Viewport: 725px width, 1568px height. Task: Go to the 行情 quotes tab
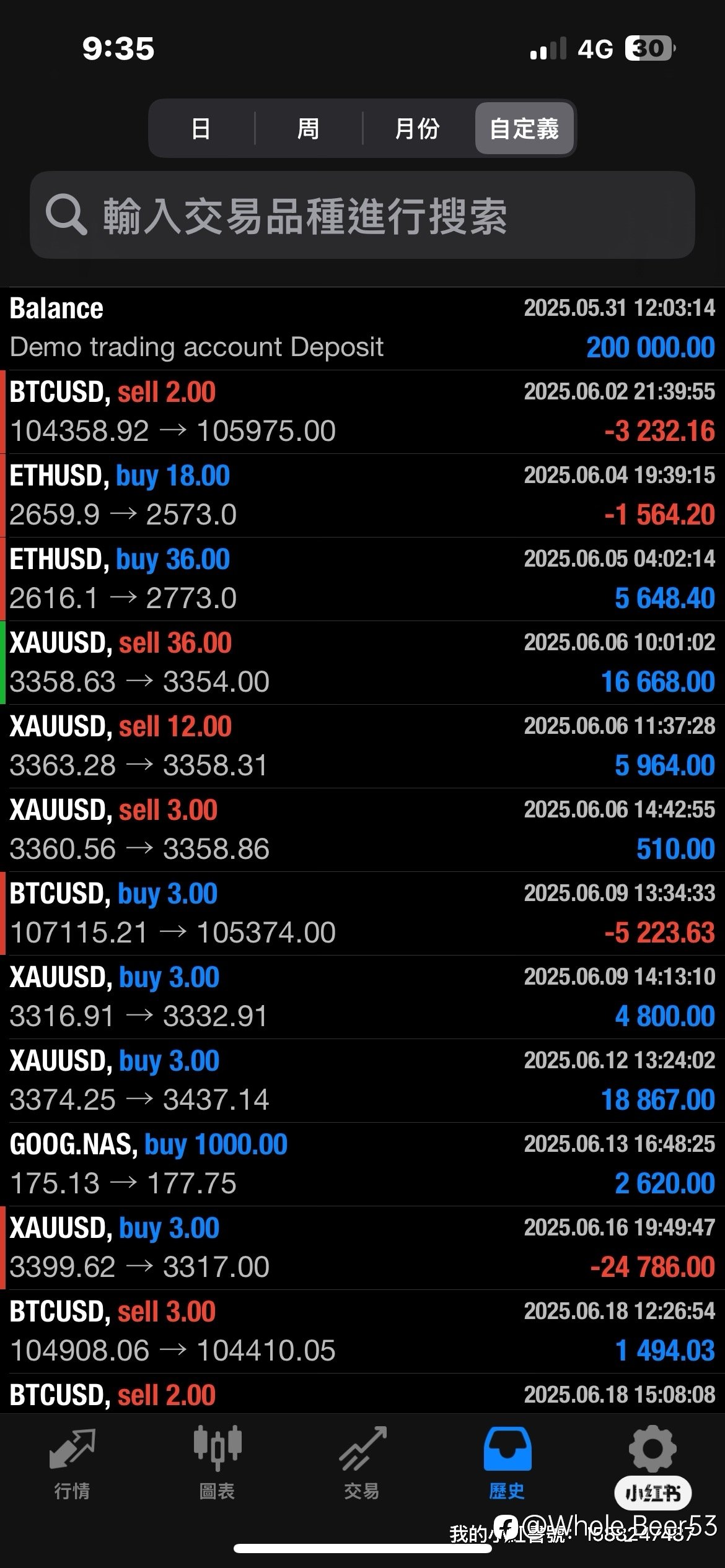pyautogui.click(x=72, y=1464)
